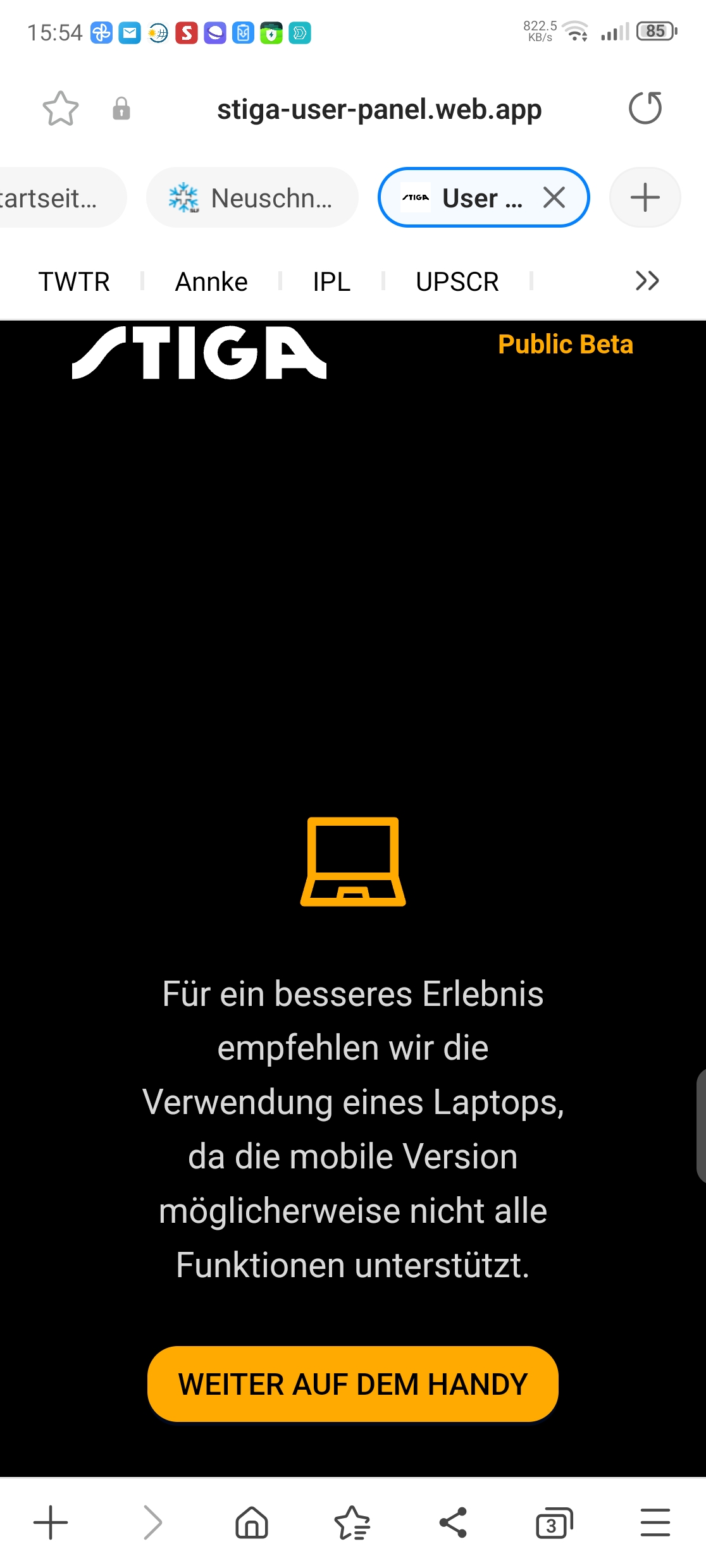This screenshot has height=1568, width=706.
Task: Switch to the Neuschn… tab
Action: coord(252,198)
